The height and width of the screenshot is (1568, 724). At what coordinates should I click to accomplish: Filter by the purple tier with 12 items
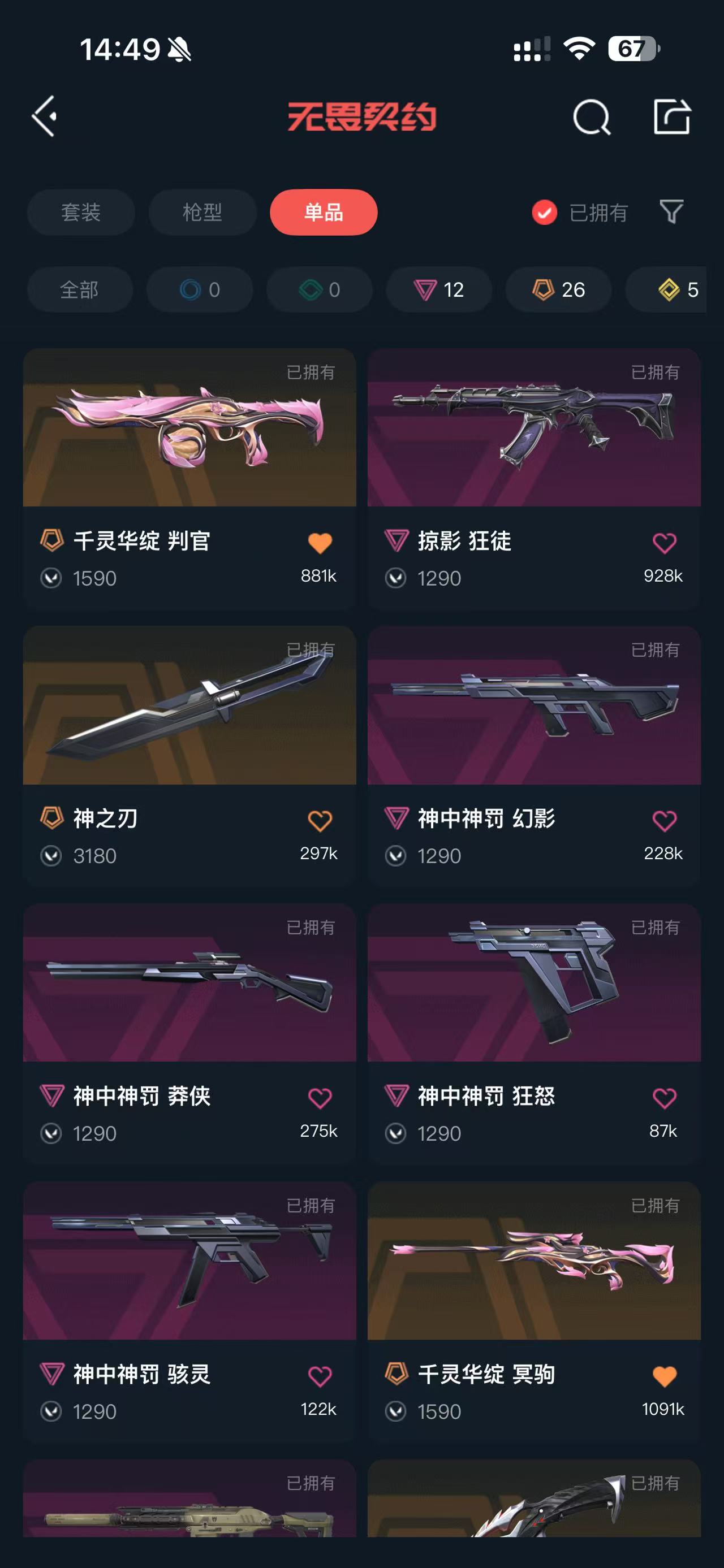[439, 290]
